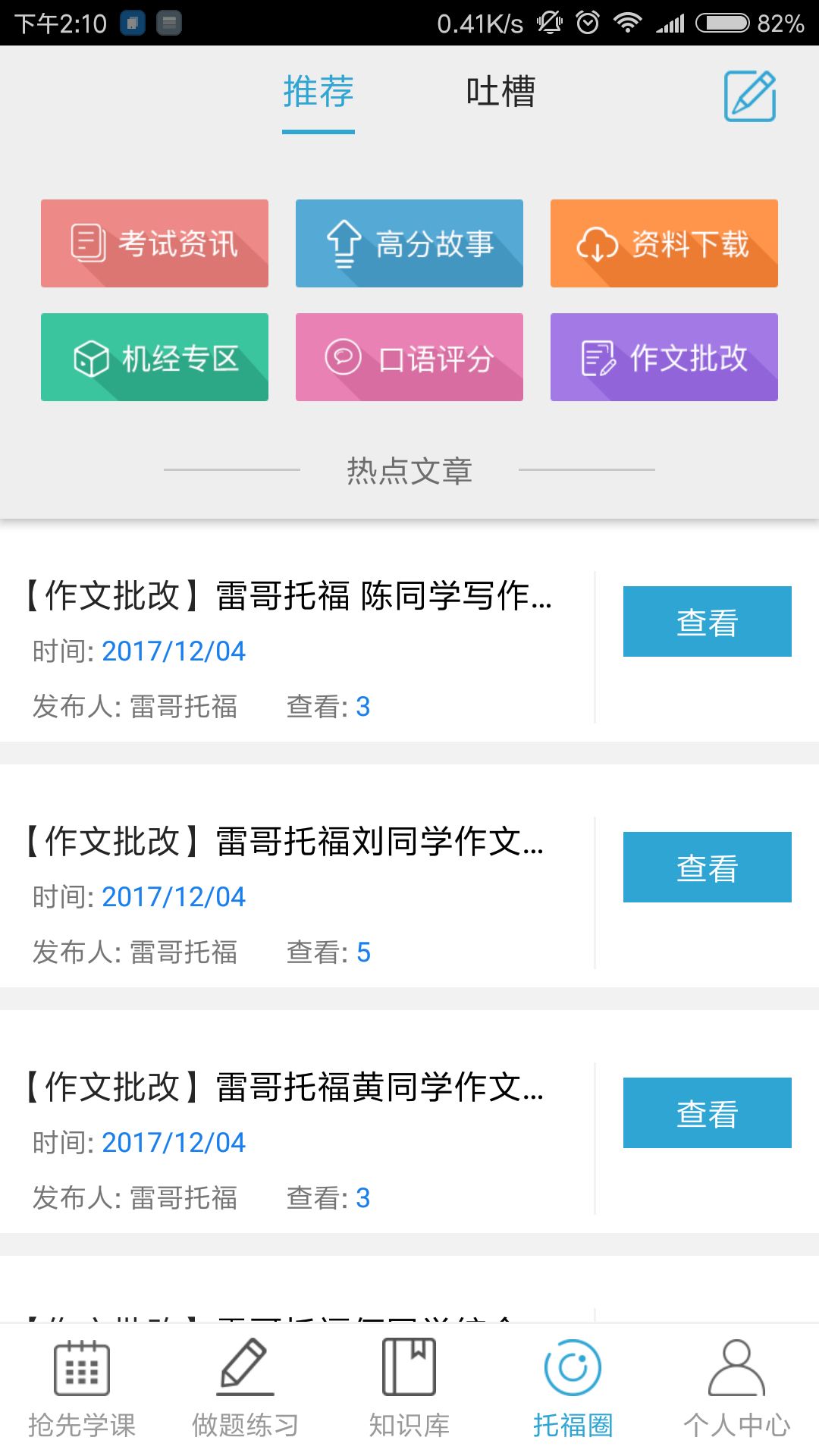Open 考试资讯 section
This screenshot has width=819, height=1456.
155,243
